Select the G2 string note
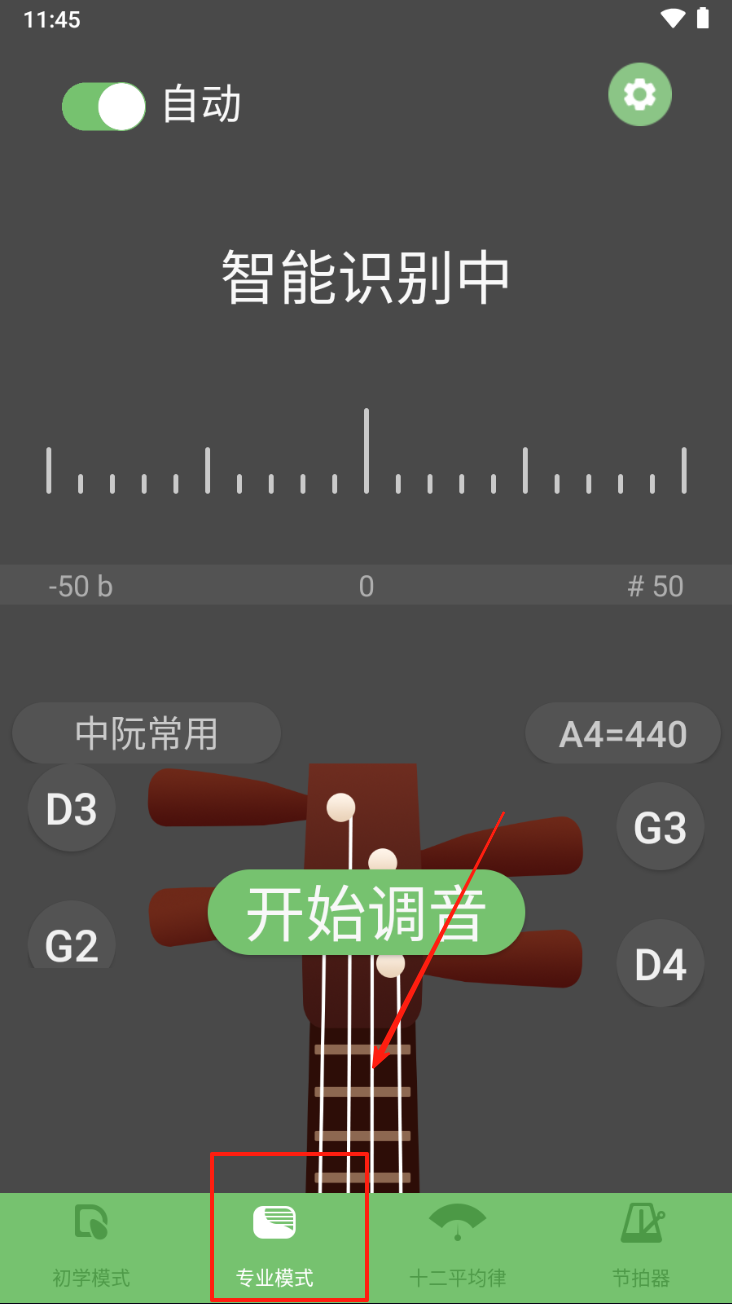Viewport: 732px width, 1304px height. pos(72,940)
